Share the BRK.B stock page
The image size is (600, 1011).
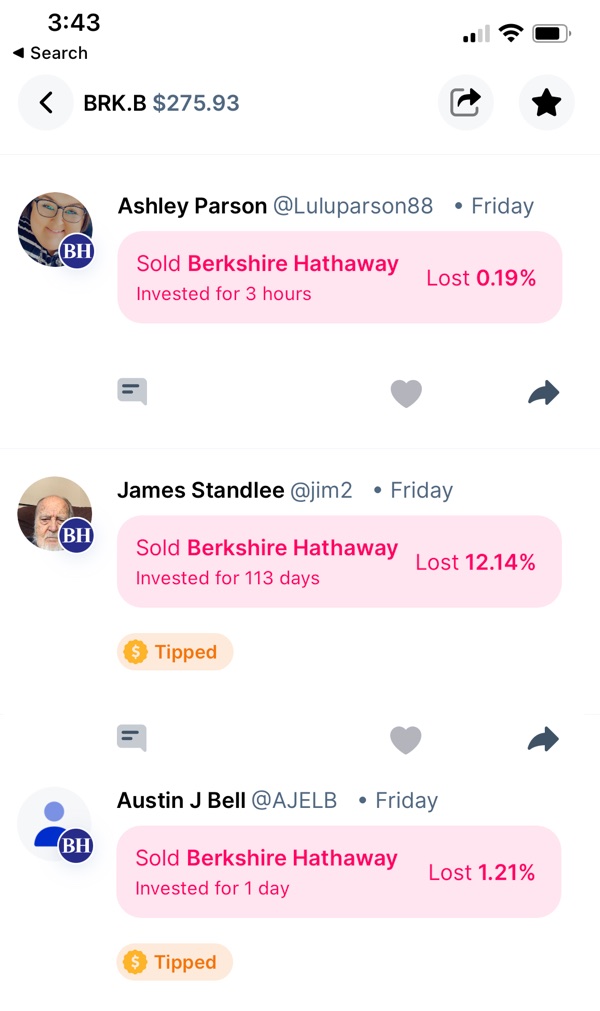pyautogui.click(x=465, y=103)
